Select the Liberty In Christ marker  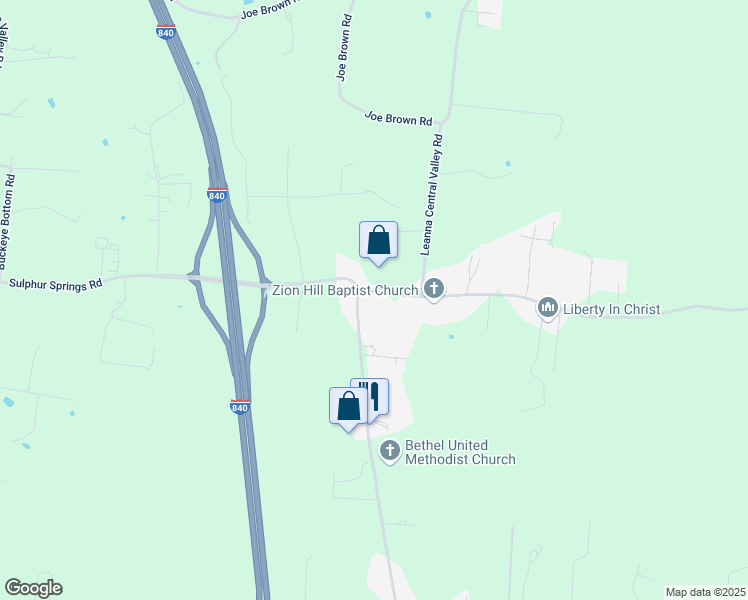547,307
